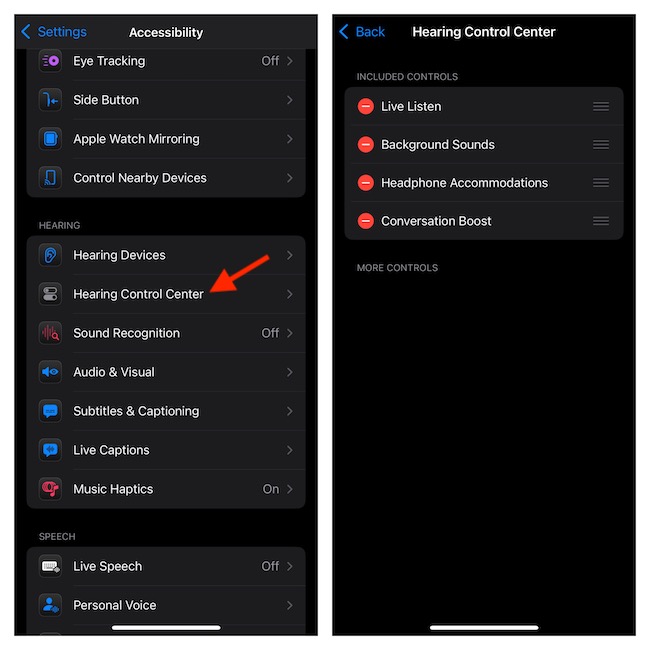Open Subtitles & Captioning
Image resolution: width=650 pixels, height=650 pixels.
[166, 411]
